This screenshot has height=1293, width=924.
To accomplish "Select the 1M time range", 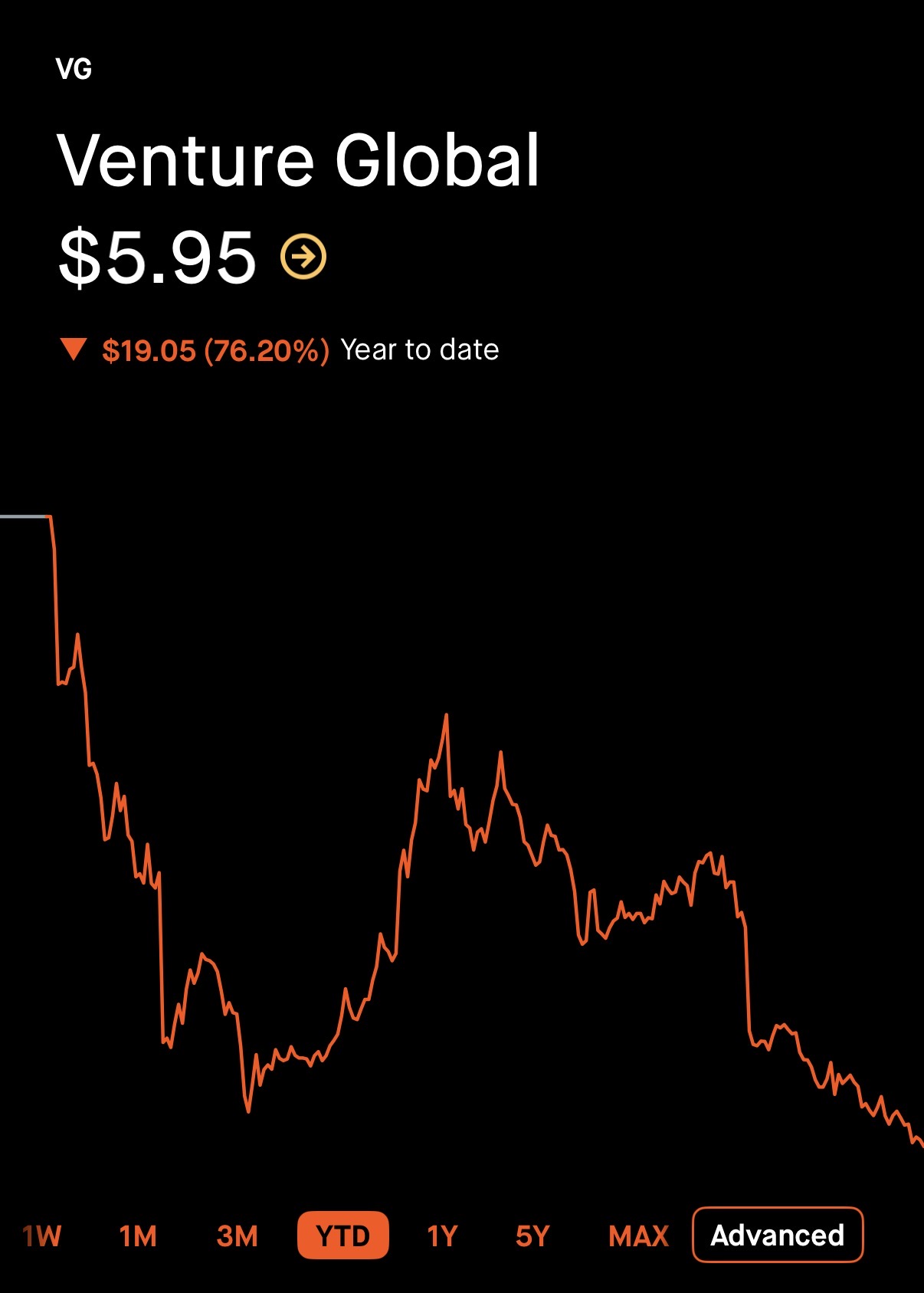I will 138,1236.
